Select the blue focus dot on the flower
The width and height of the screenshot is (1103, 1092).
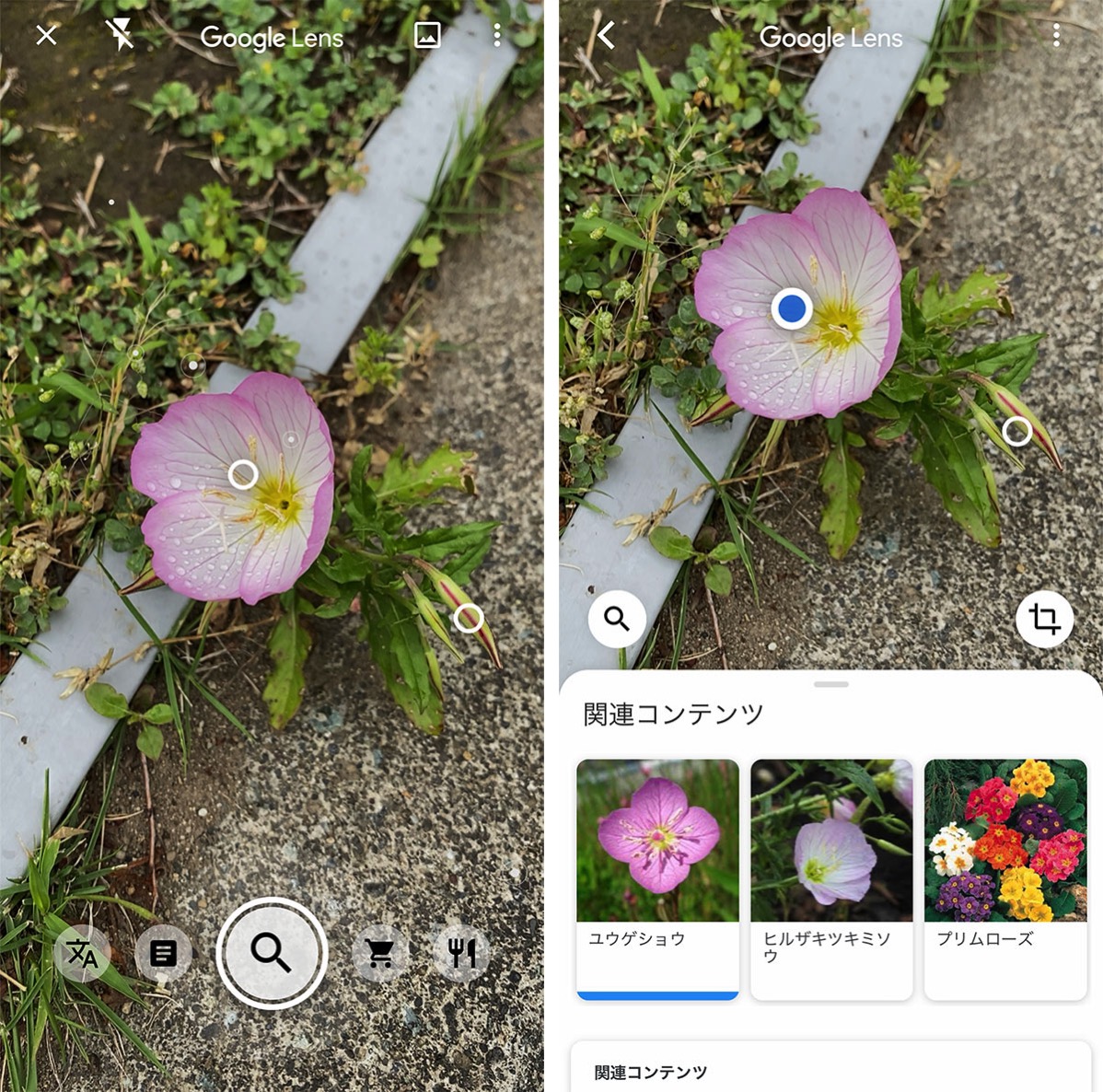[x=792, y=308]
